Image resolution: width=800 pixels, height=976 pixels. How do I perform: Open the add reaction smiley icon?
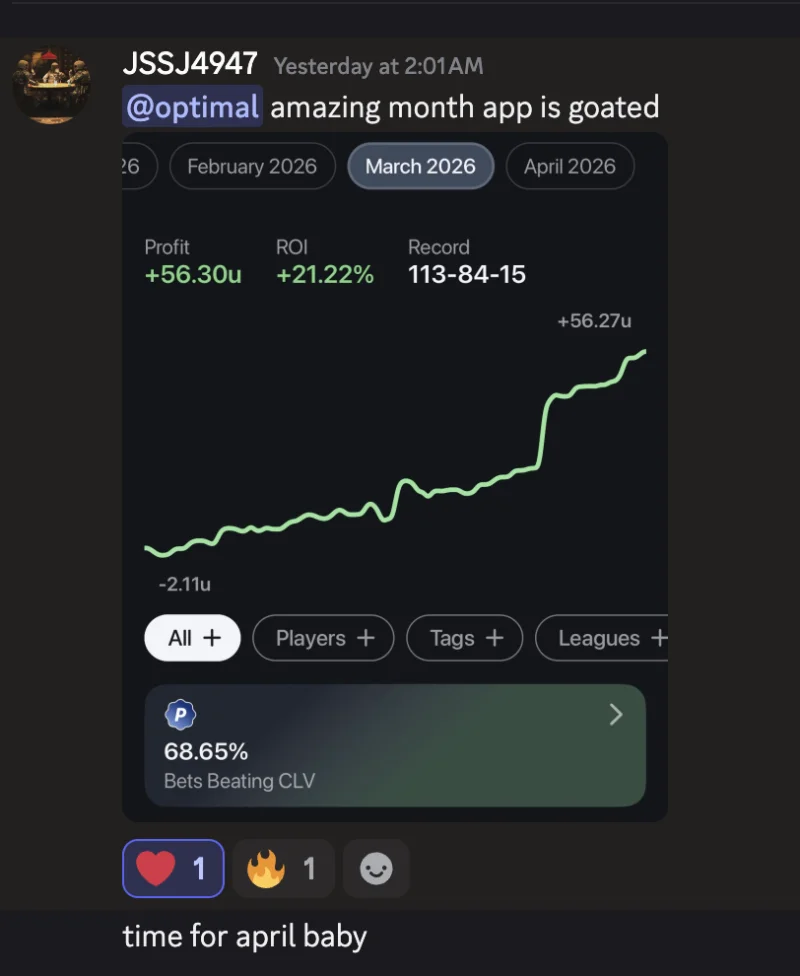pos(375,868)
